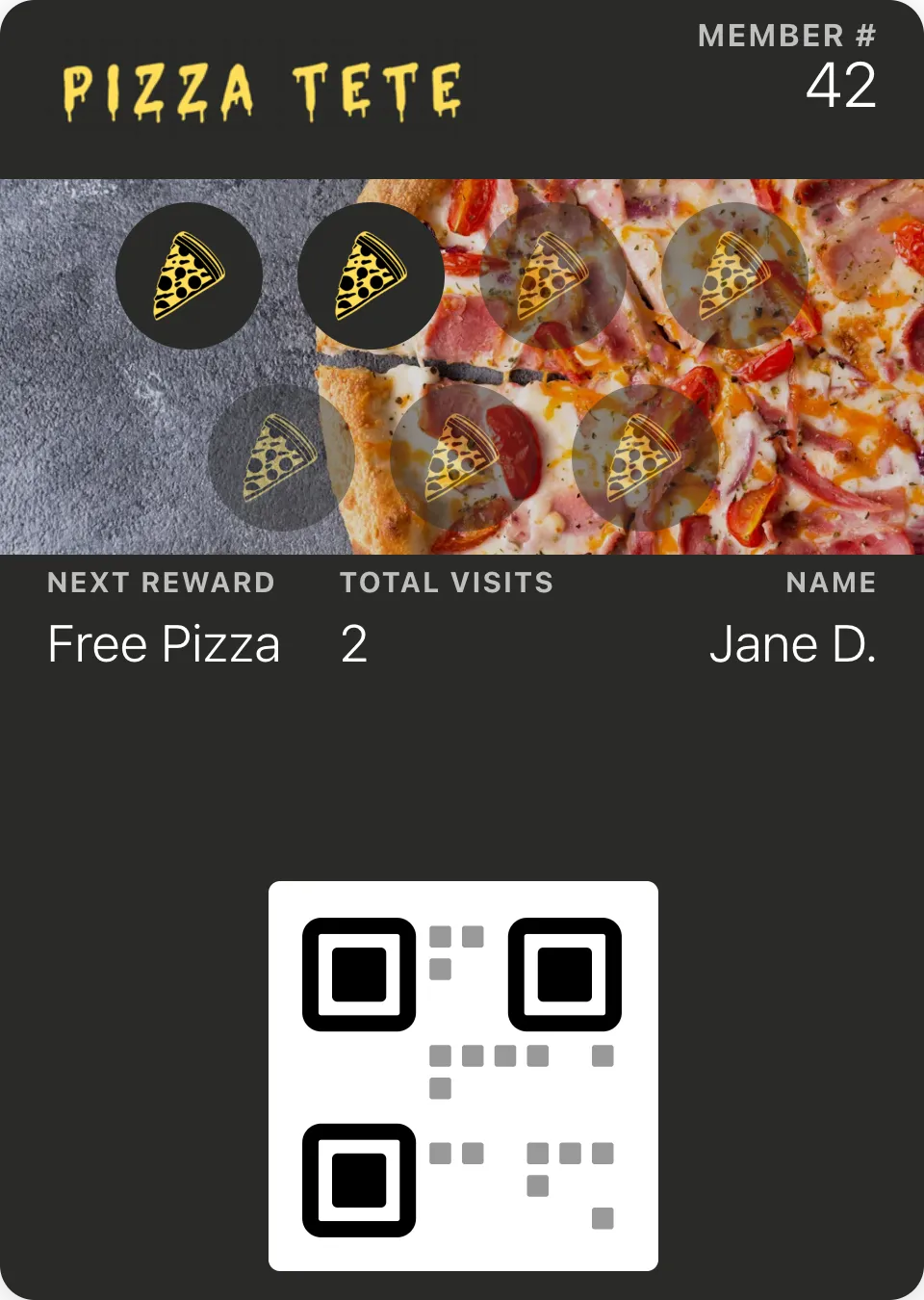Open the Total Visits history

click(x=447, y=582)
